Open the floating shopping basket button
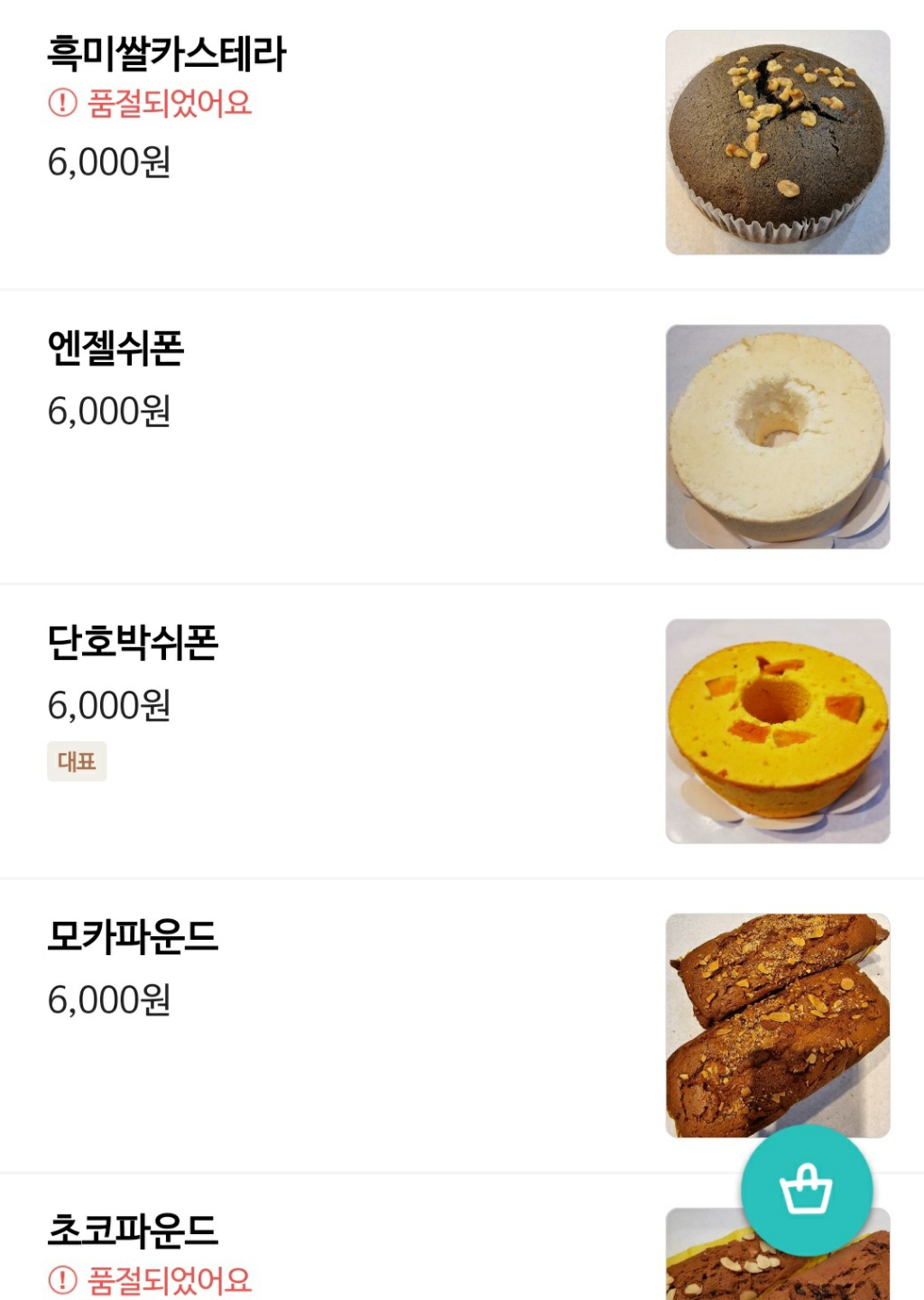This screenshot has width=924, height=1300. coord(806,1190)
